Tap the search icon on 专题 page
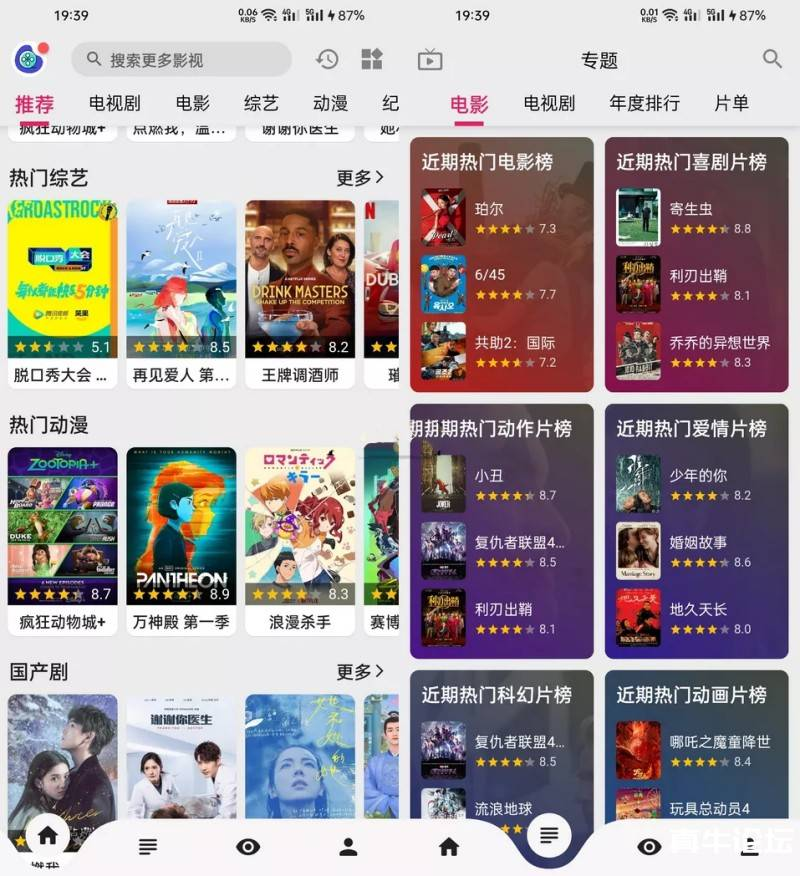The height and width of the screenshot is (876, 800). coord(772,59)
